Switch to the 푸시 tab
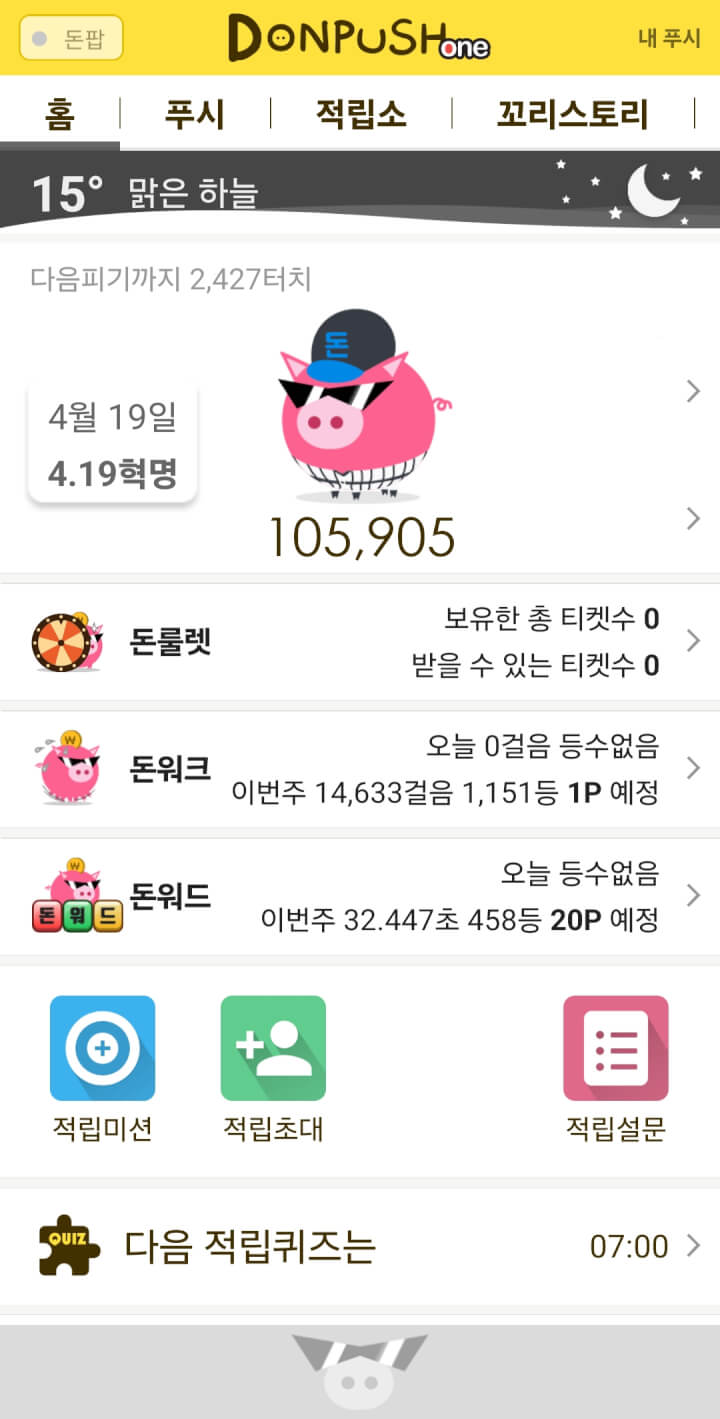Image resolution: width=720 pixels, height=1419 pixels. pos(195,114)
